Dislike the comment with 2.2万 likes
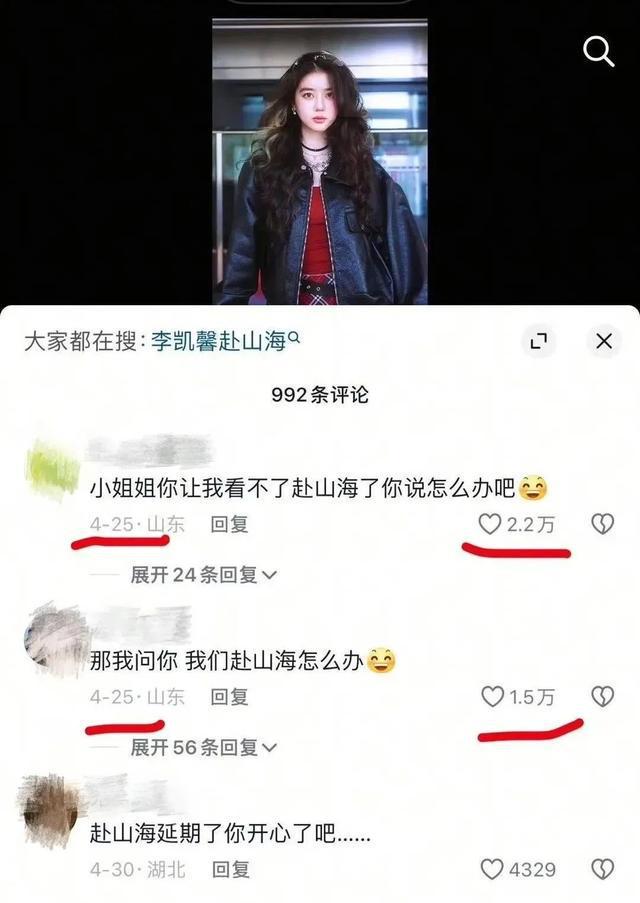Viewport: 640px width, 903px height. (x=602, y=523)
